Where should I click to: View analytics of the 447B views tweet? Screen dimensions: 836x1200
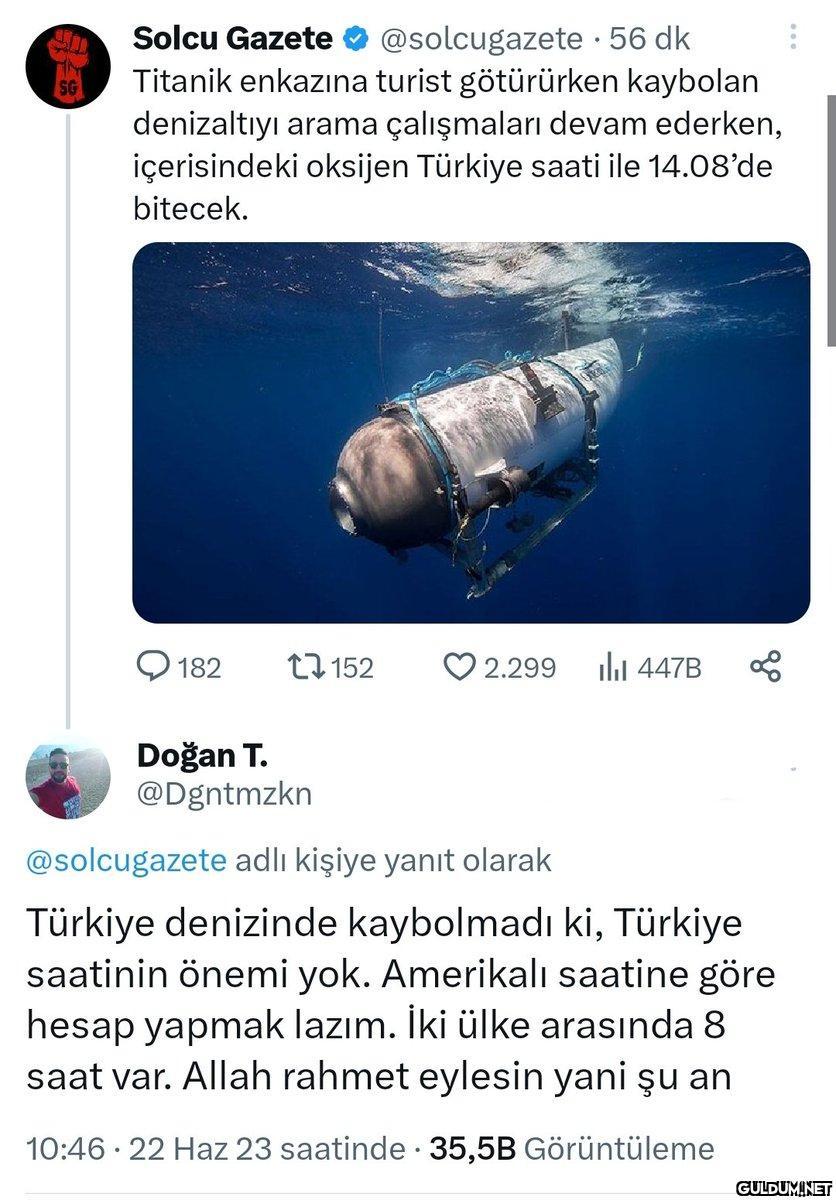pos(612,667)
